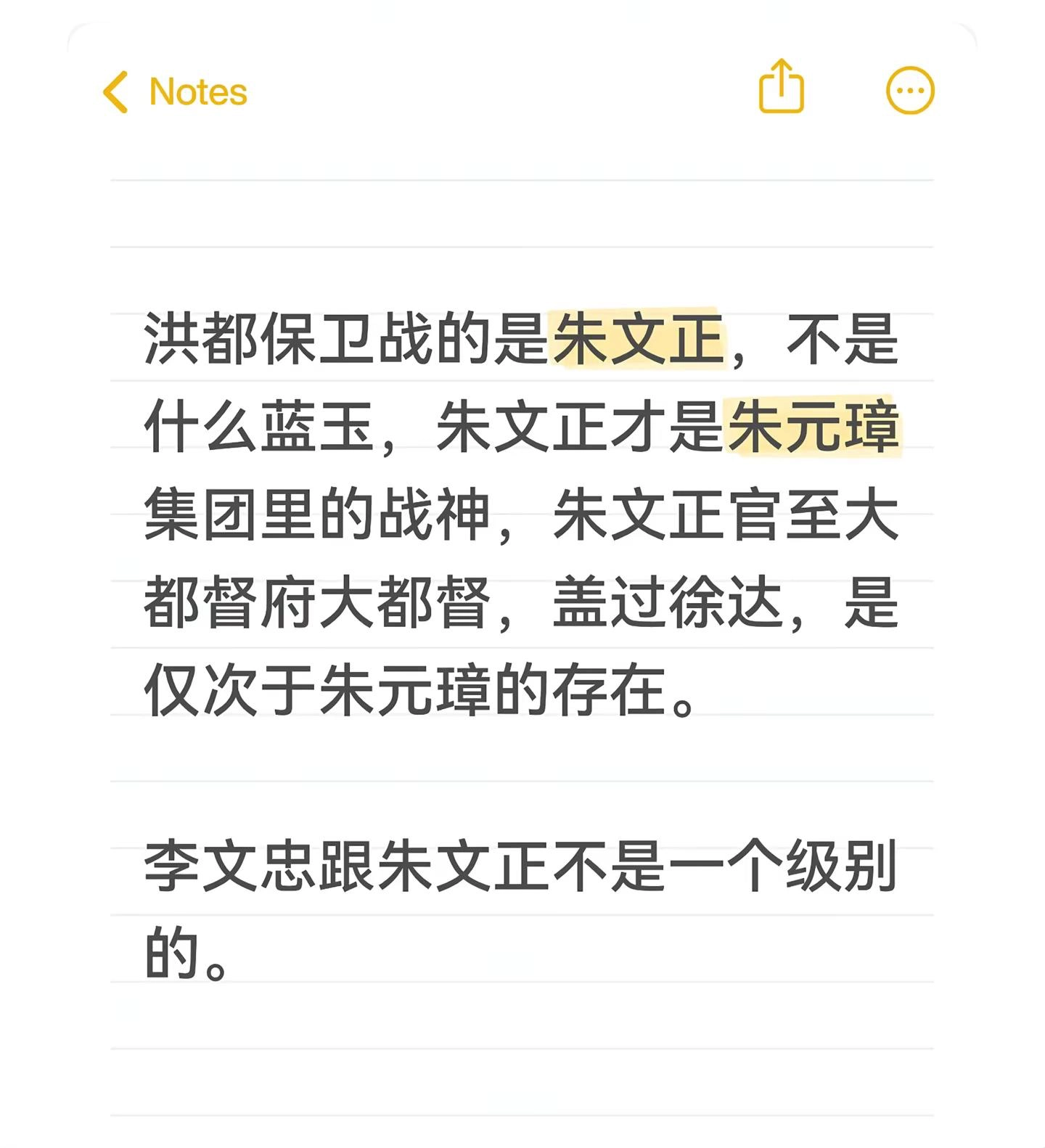Tap the 'Notes' back label

tap(197, 91)
